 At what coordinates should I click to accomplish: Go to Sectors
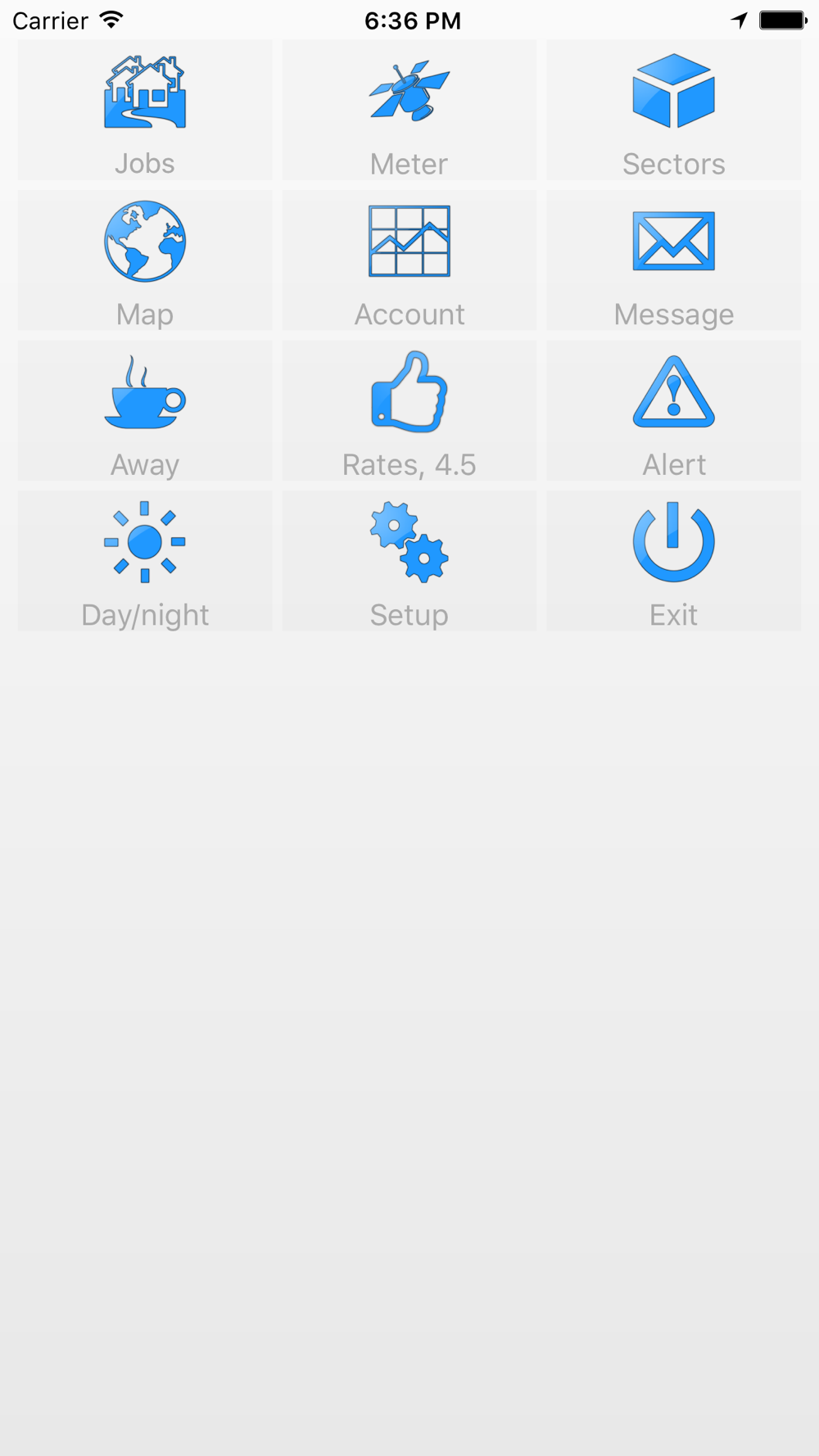[674, 110]
